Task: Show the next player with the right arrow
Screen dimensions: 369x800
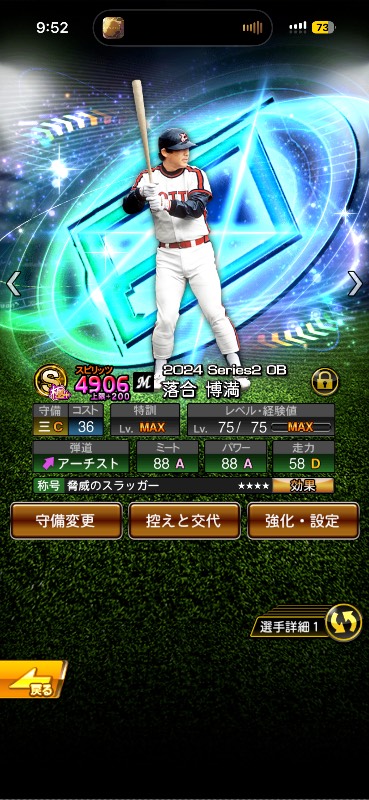Action: (x=355, y=284)
